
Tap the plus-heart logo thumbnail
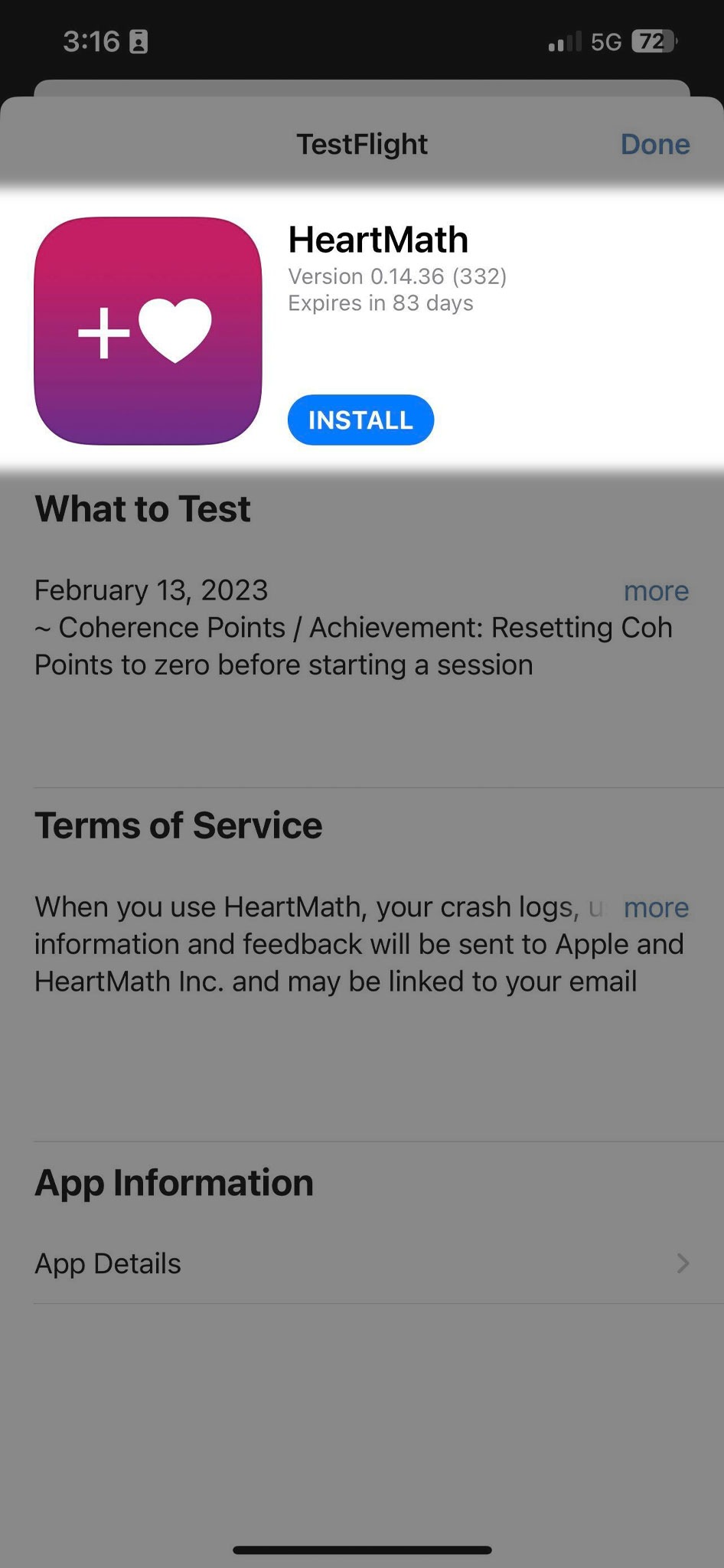click(x=148, y=332)
